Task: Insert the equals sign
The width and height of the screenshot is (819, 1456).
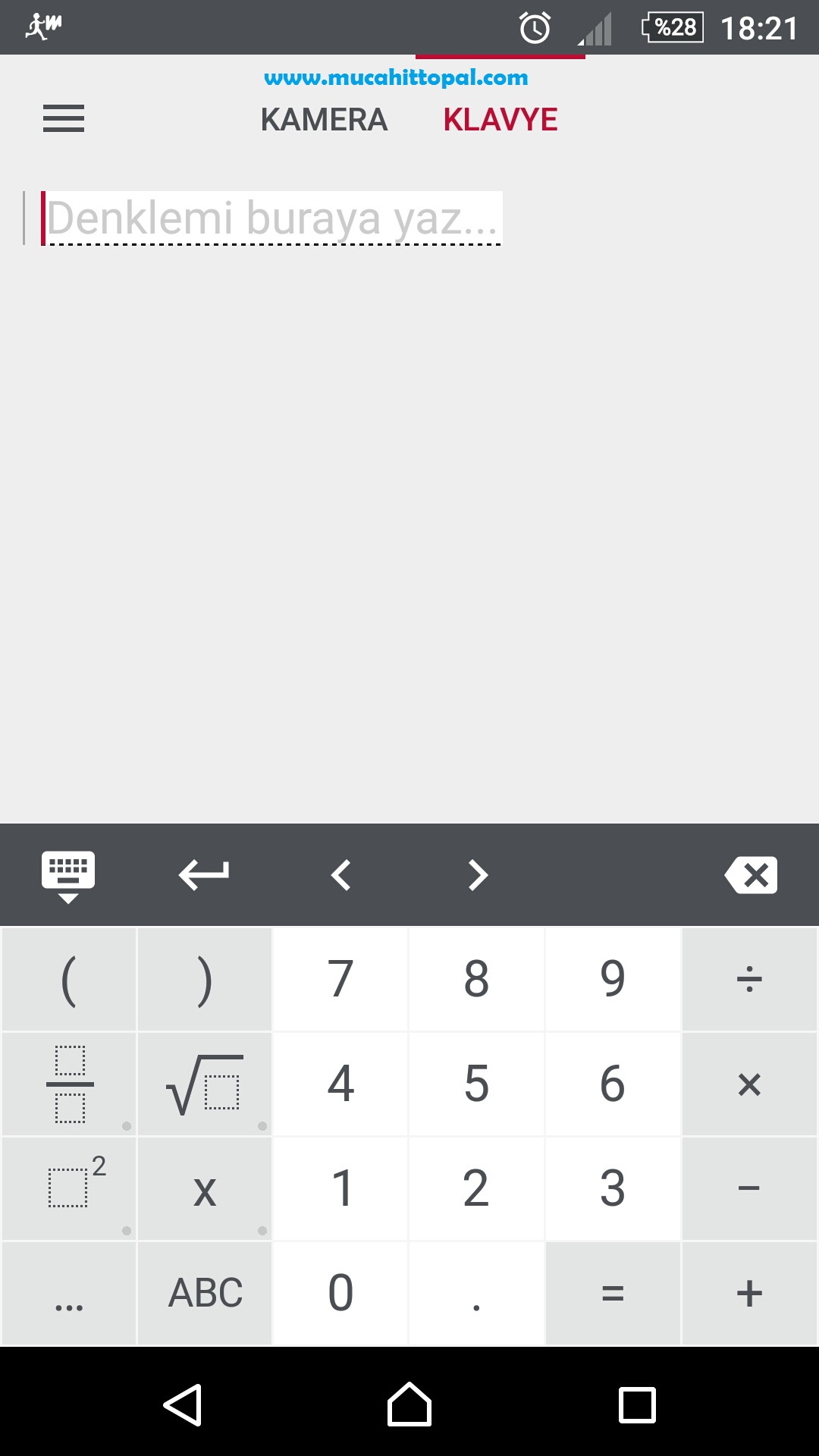Action: pos(613,1293)
